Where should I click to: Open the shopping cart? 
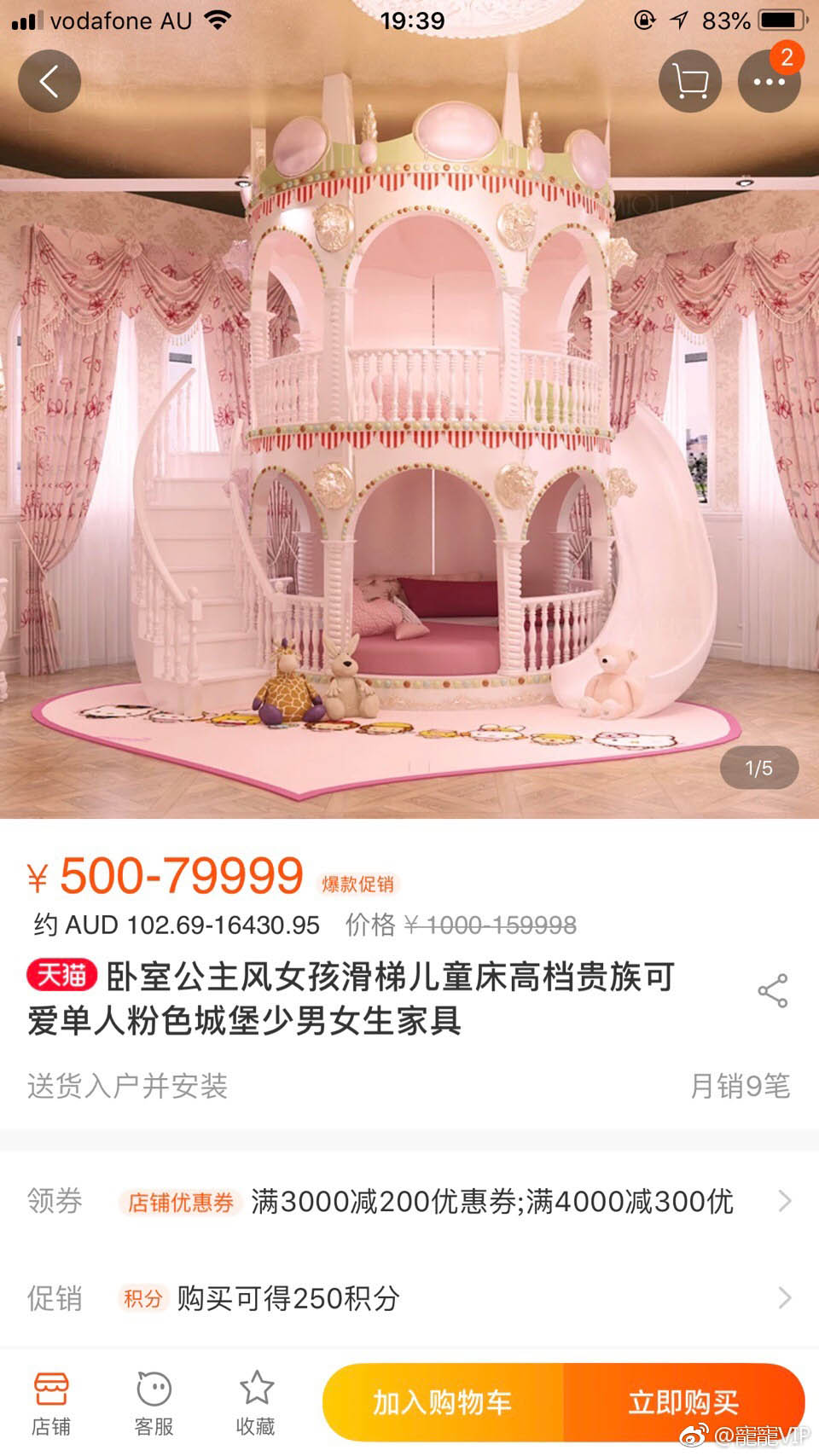(x=690, y=82)
